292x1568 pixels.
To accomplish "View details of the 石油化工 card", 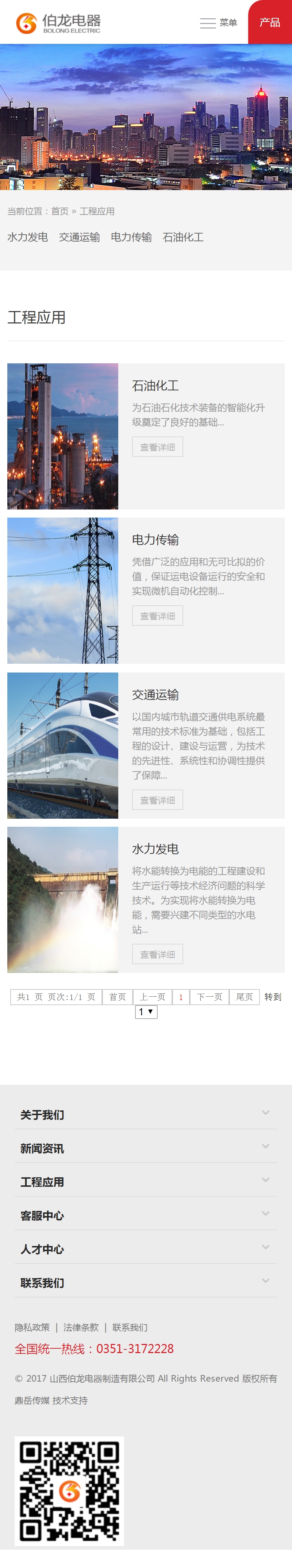I will pos(157,447).
